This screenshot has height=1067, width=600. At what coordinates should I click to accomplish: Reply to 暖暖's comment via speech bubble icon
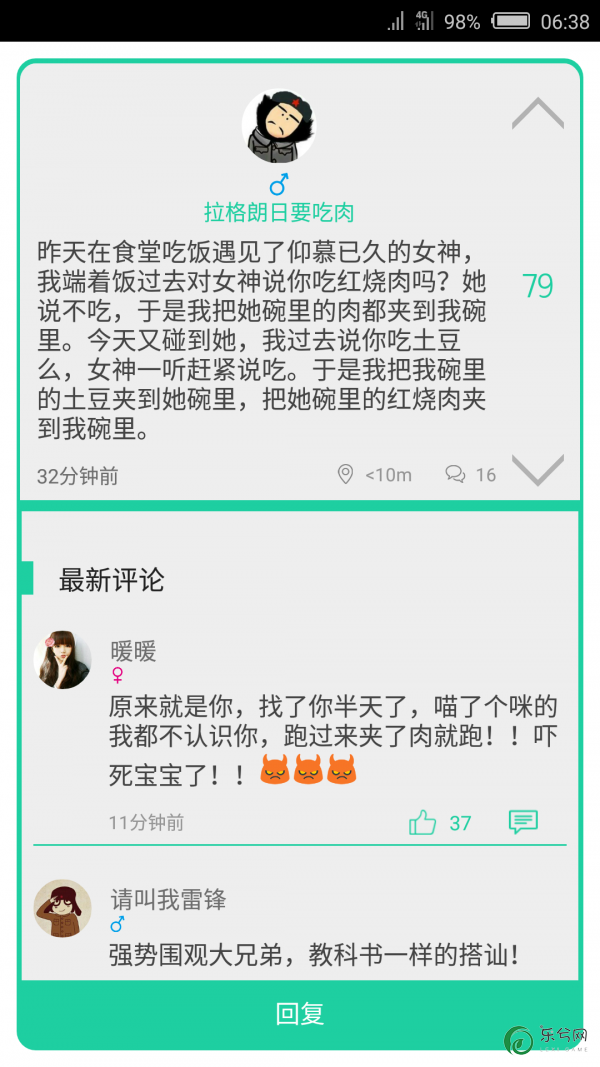click(x=523, y=822)
